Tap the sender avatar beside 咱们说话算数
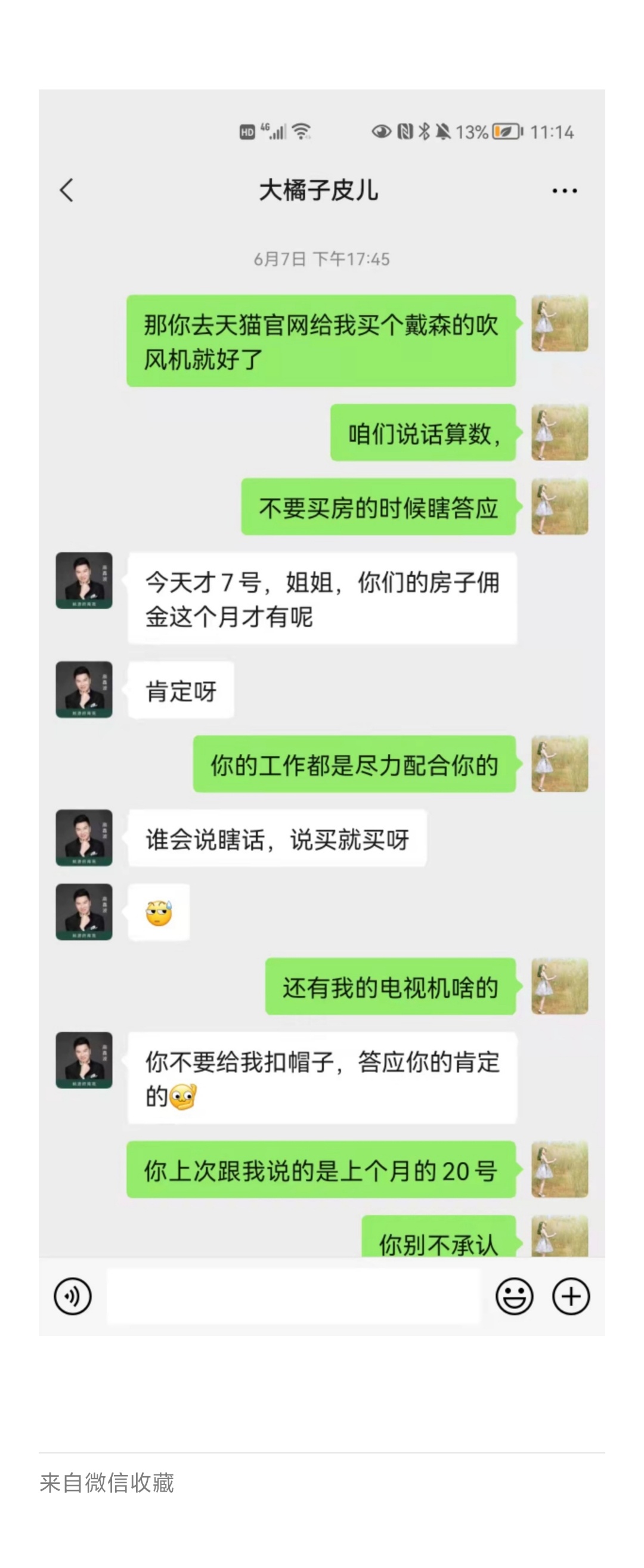Screen dimensions: 644x1568 tap(559, 433)
